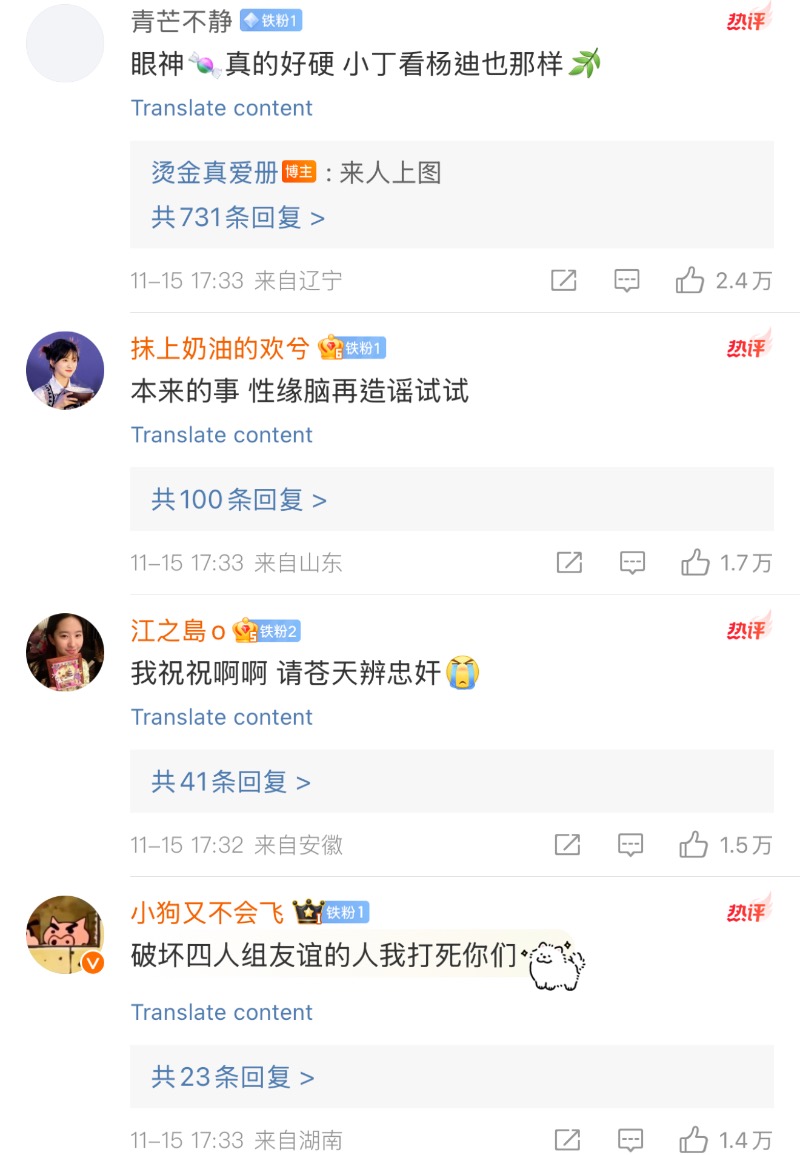
Task: Open the 共23条回复 reply thread
Action: pos(233,1076)
